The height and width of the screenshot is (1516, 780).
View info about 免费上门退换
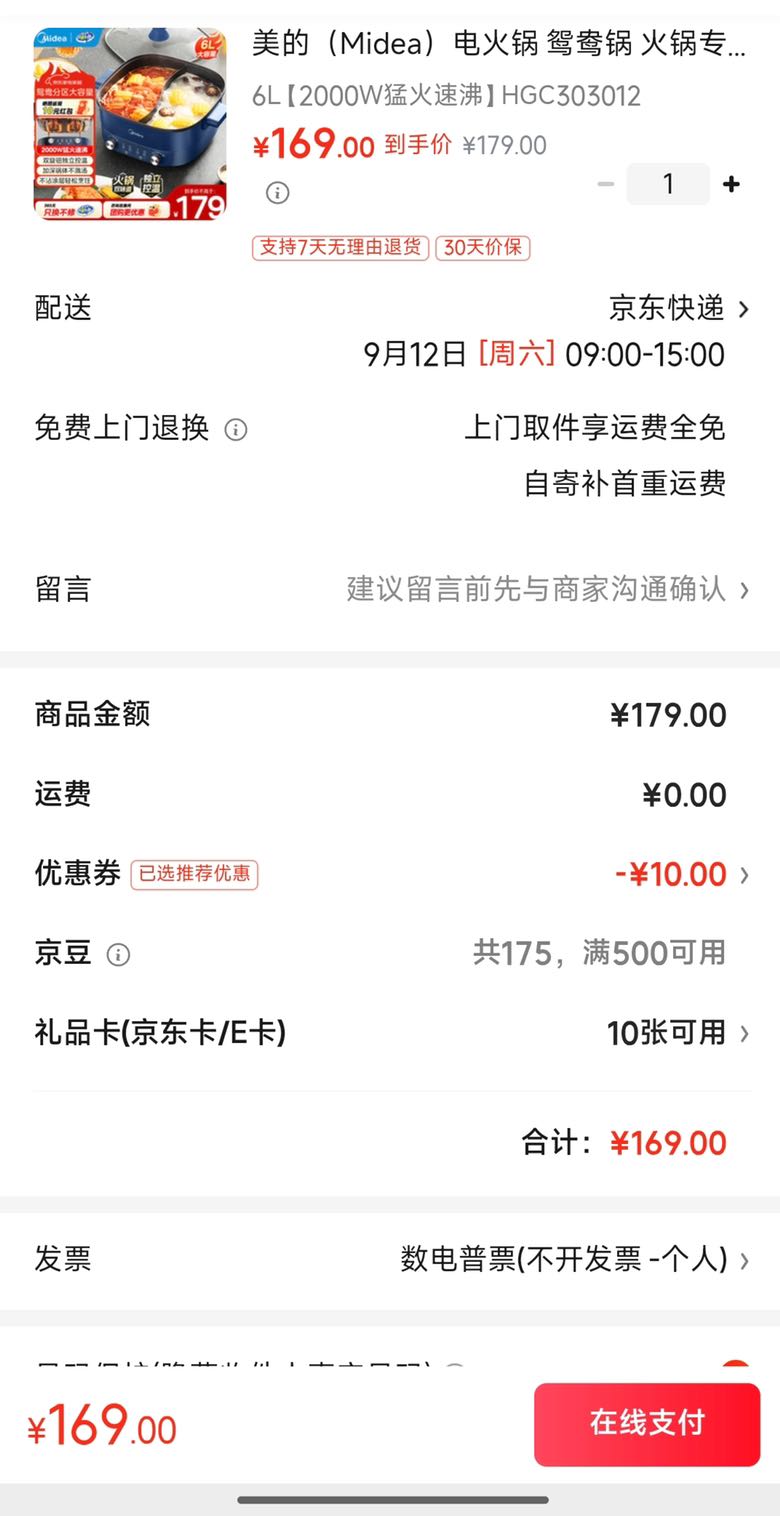[236, 430]
